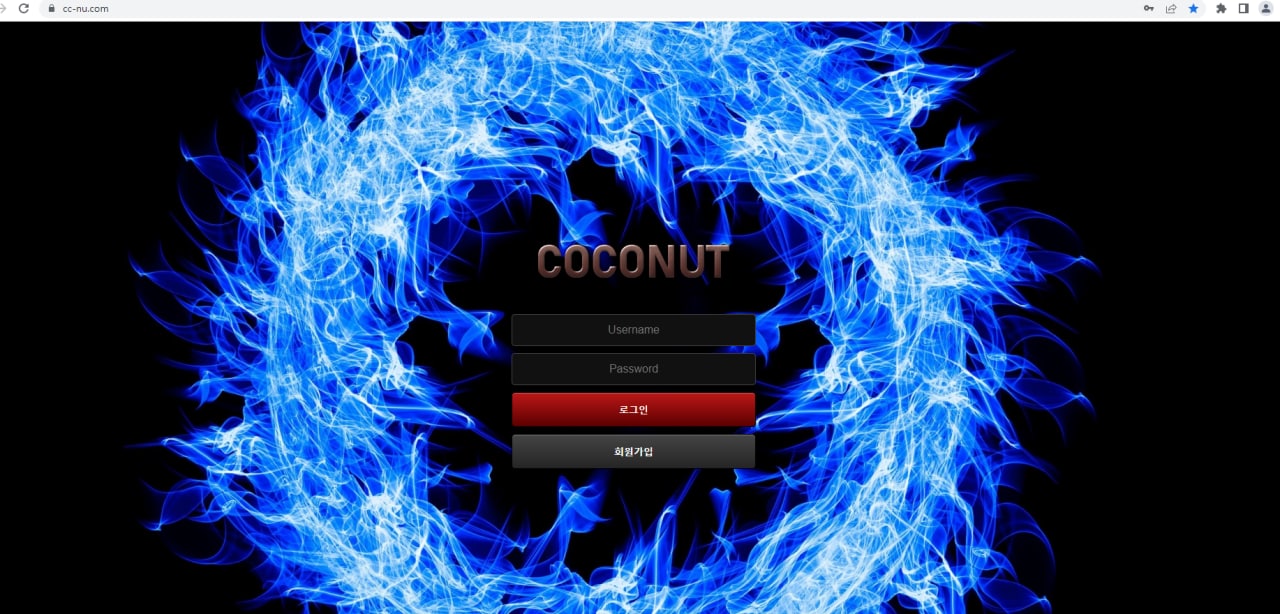This screenshot has width=1280, height=614.
Task: Open the browser profile avatar
Action: click(1266, 8)
